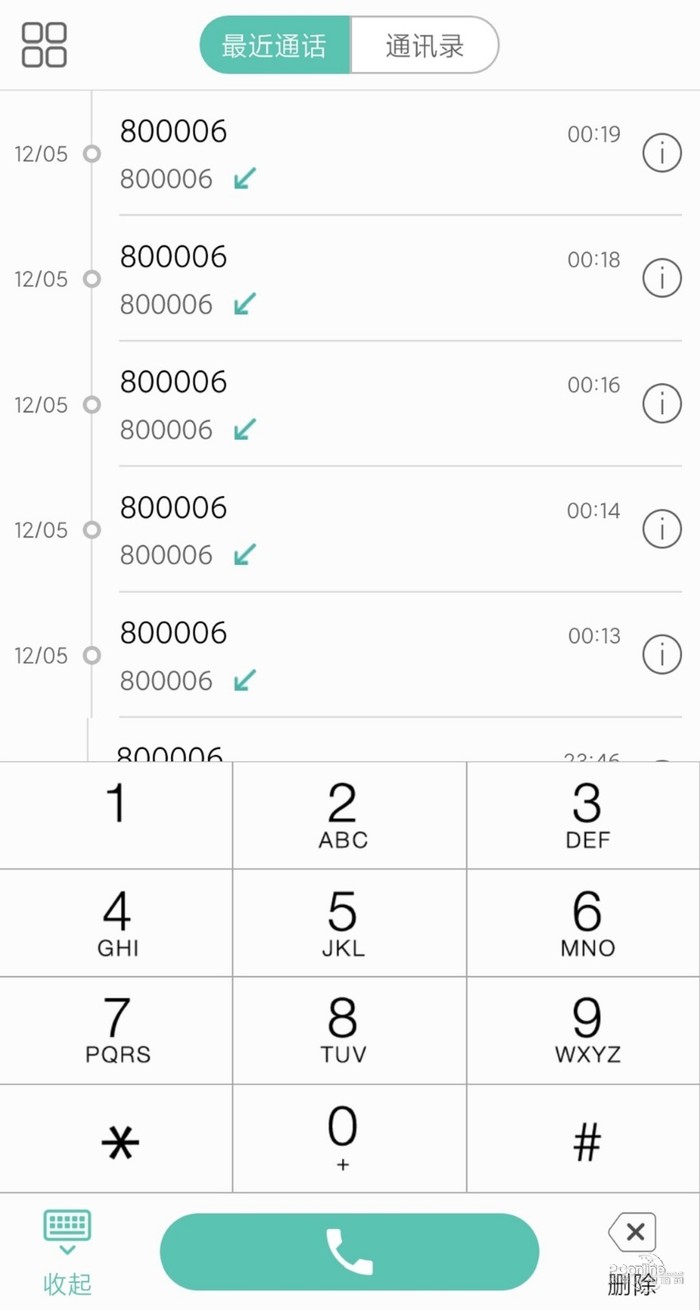Tap the star key
Screen dimensions: 700x1310
116,1140
